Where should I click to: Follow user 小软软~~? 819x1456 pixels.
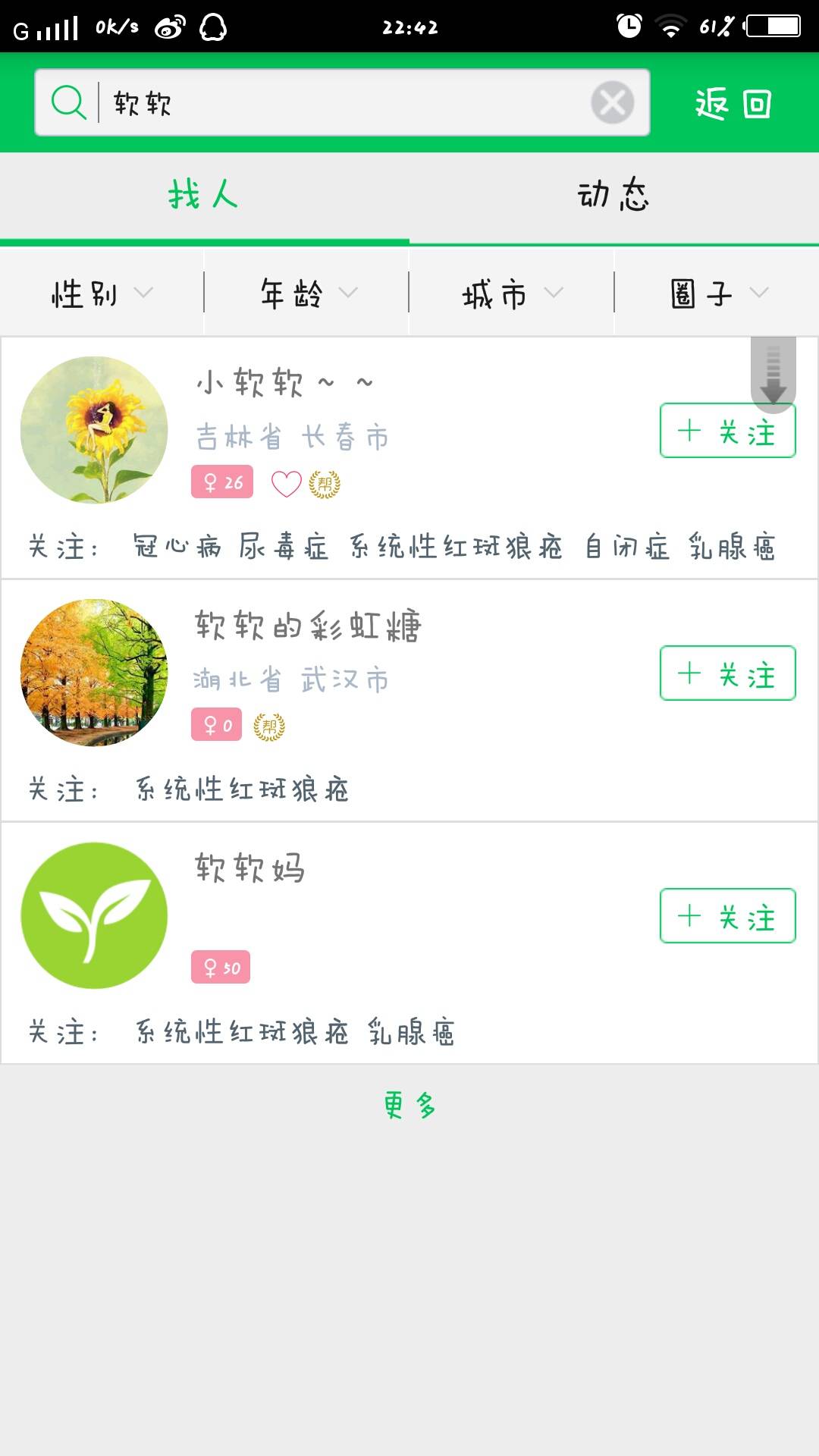tap(727, 431)
